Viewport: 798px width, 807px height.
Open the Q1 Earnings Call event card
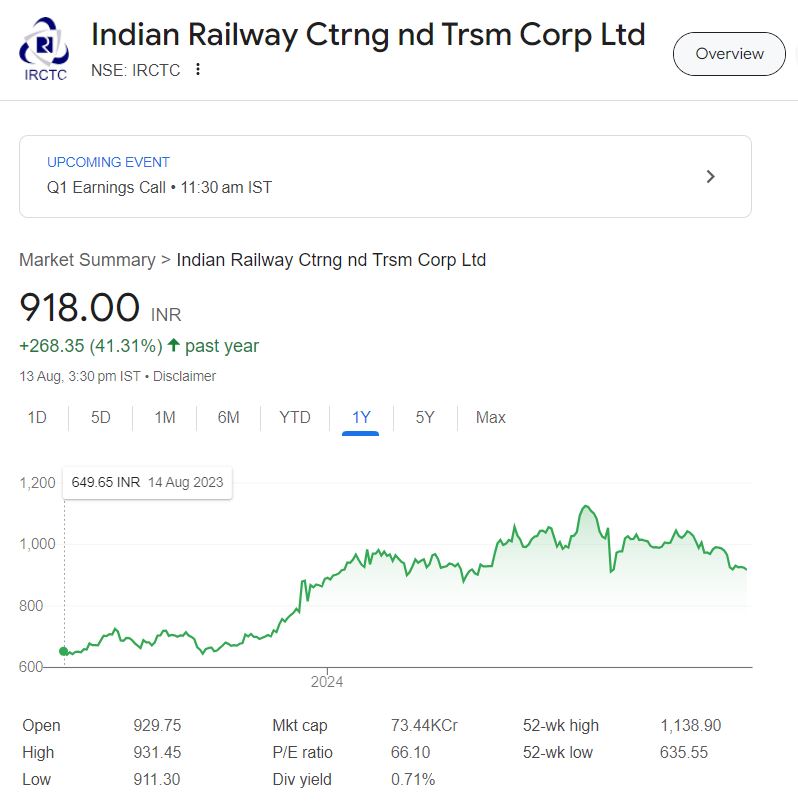click(385, 176)
